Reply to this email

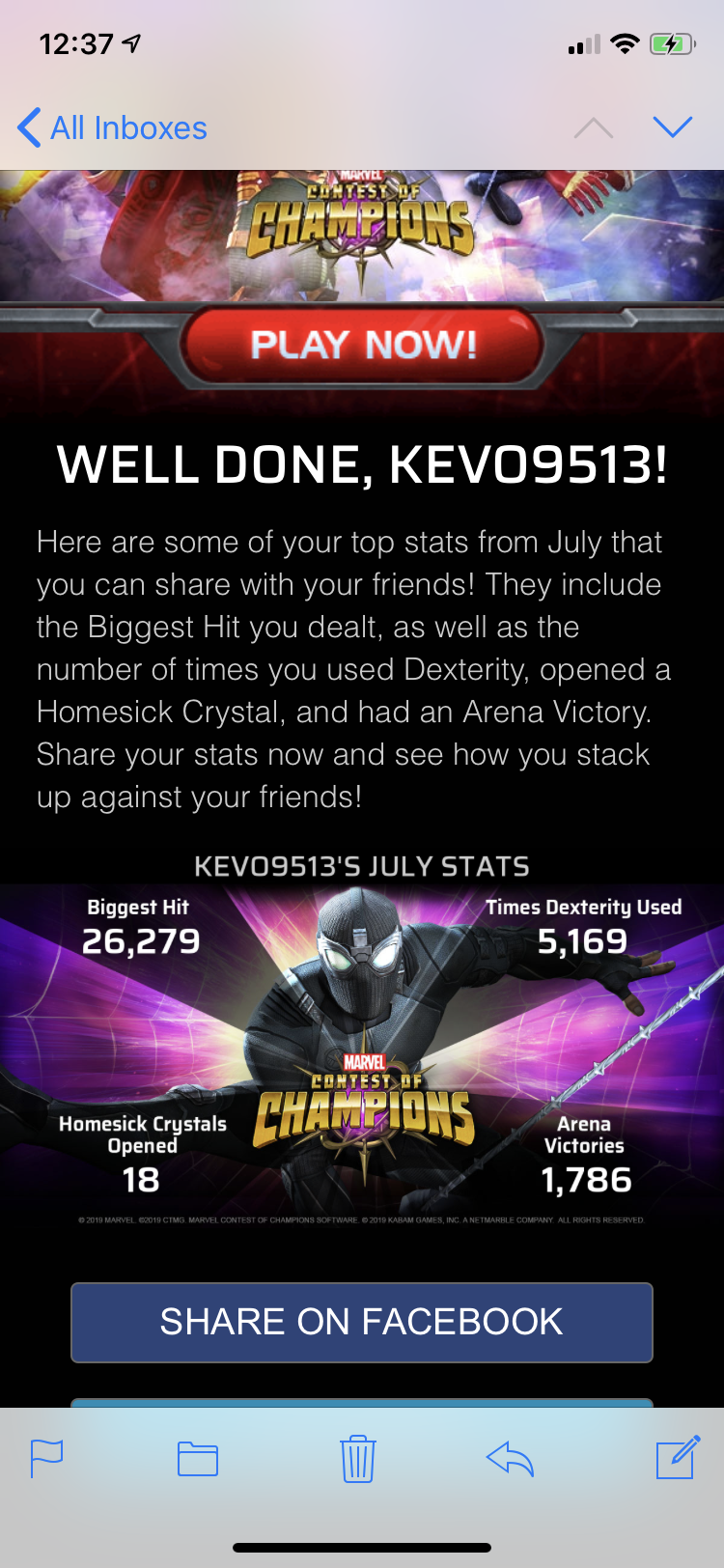pos(510,1458)
